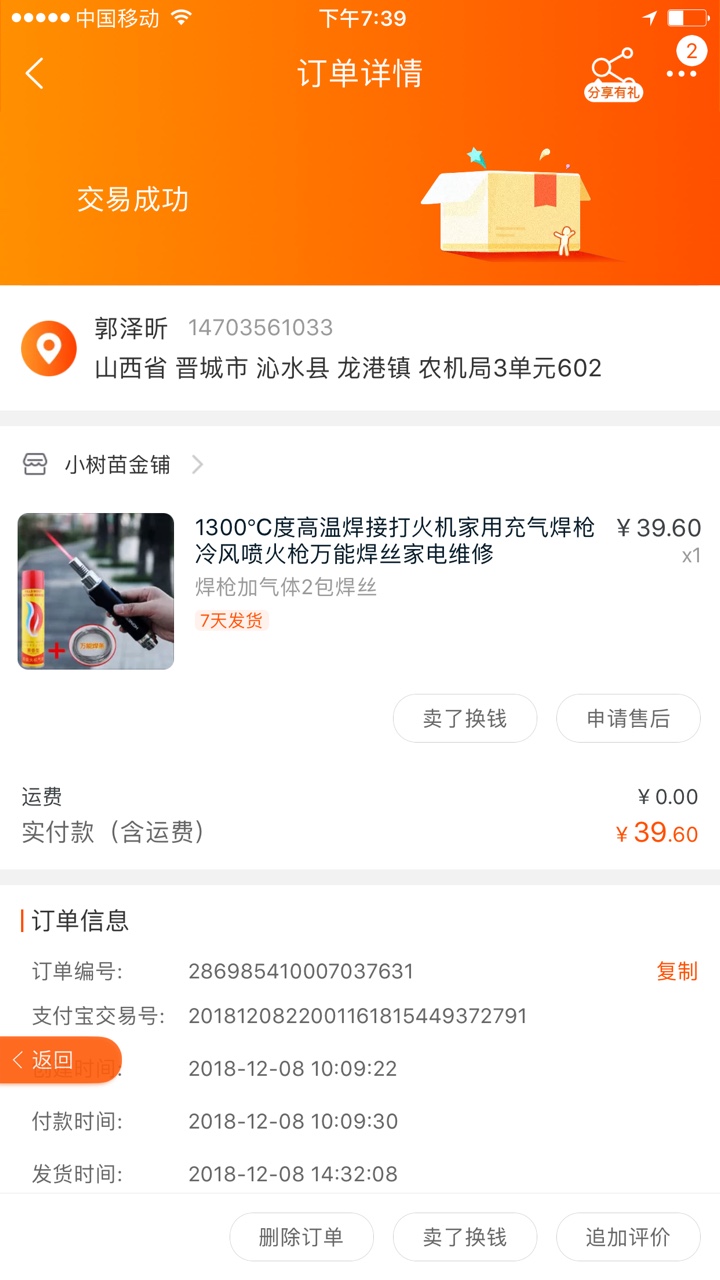
Task: Tap 追加评价 to add a review
Action: 628,1237
